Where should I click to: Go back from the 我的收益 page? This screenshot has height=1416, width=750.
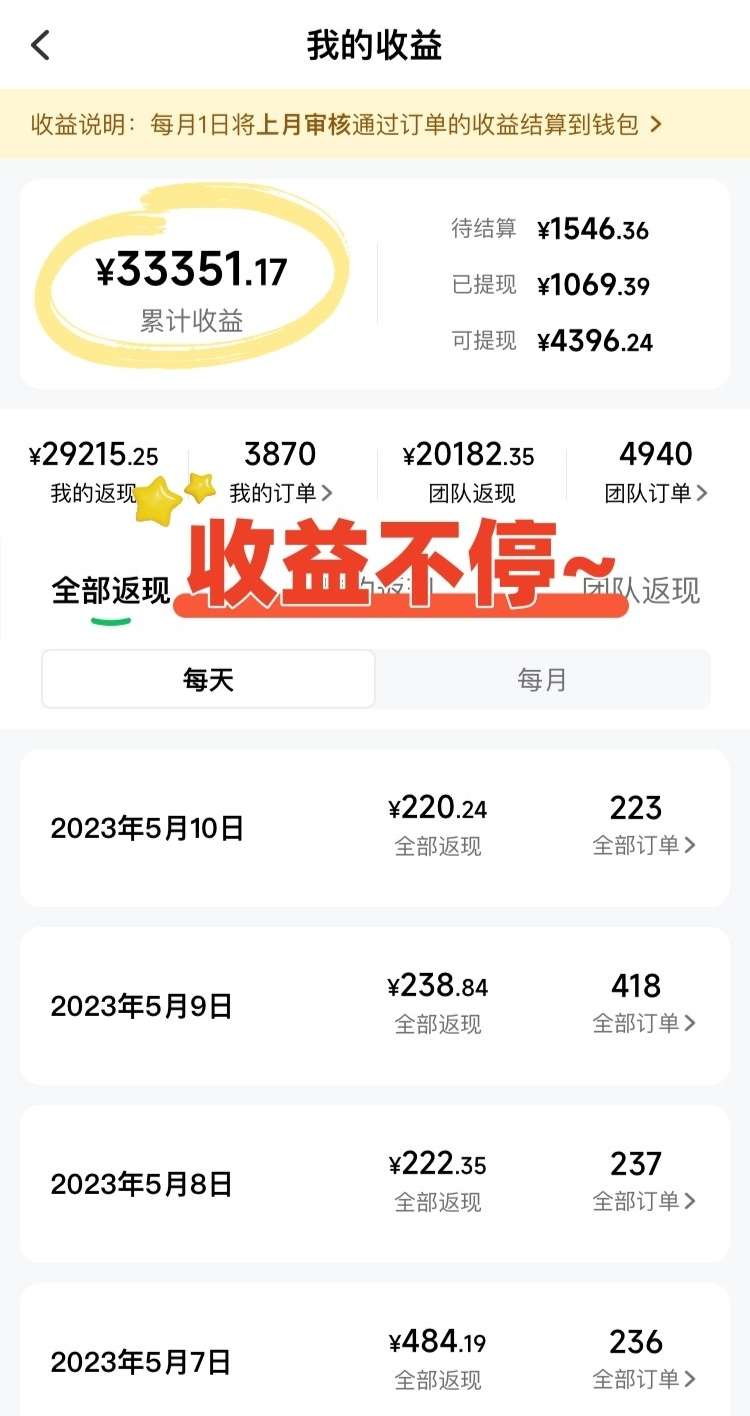(40, 45)
